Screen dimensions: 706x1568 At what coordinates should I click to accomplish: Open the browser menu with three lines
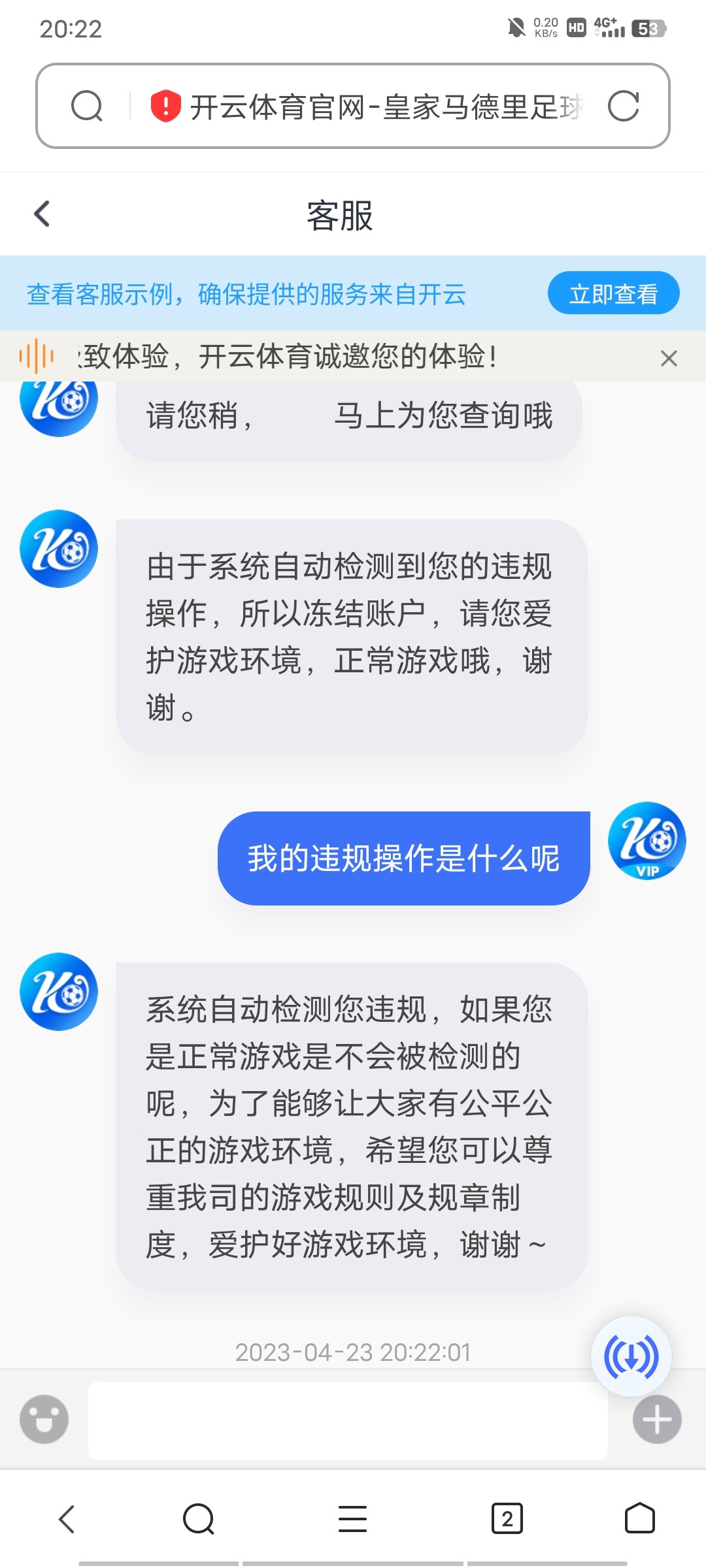pos(352,1518)
